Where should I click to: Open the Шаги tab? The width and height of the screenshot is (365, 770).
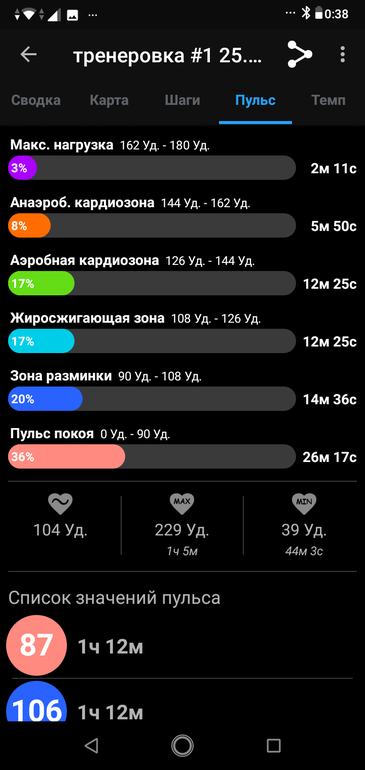click(x=182, y=101)
